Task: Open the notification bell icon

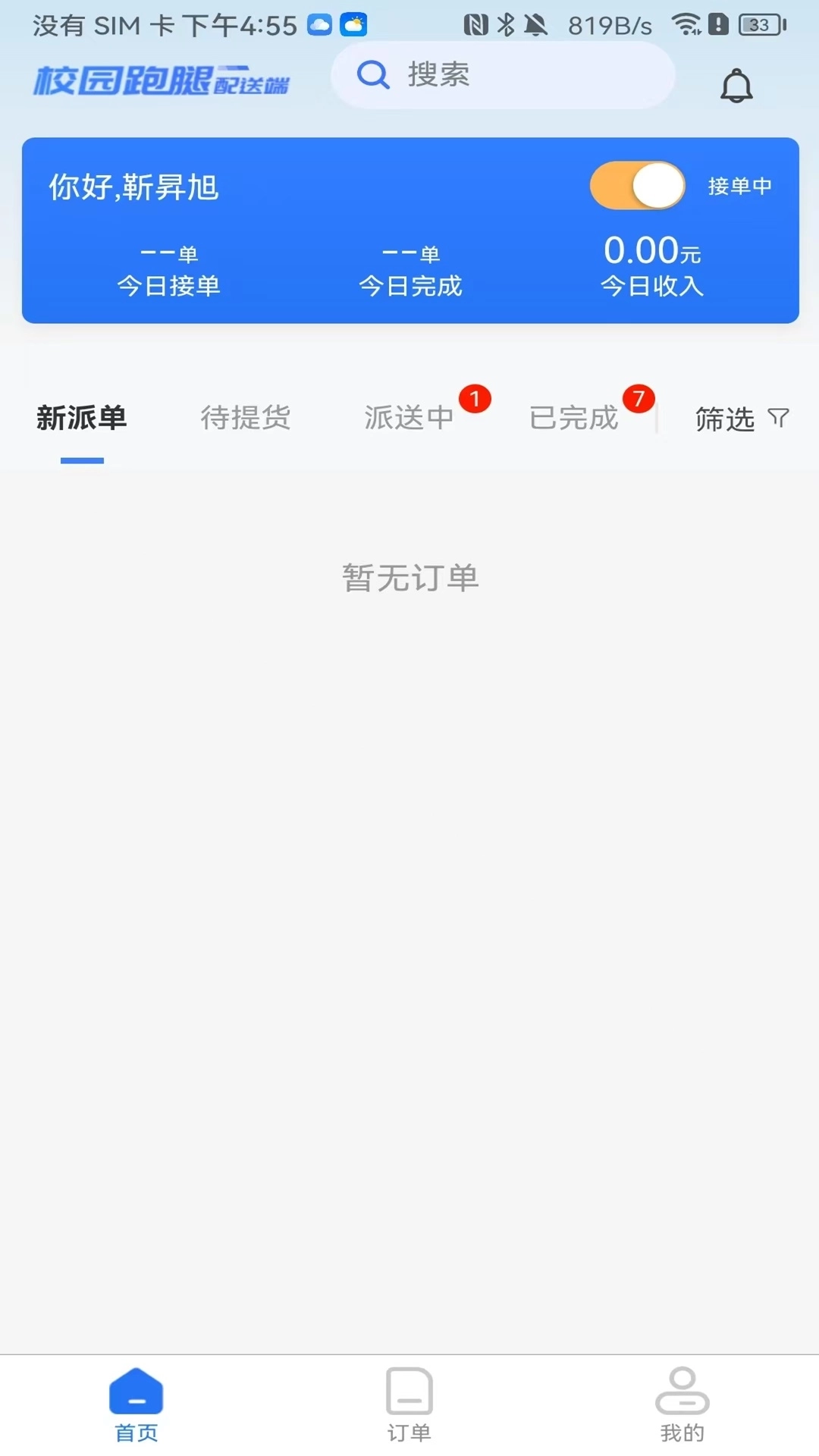Action: point(735,86)
